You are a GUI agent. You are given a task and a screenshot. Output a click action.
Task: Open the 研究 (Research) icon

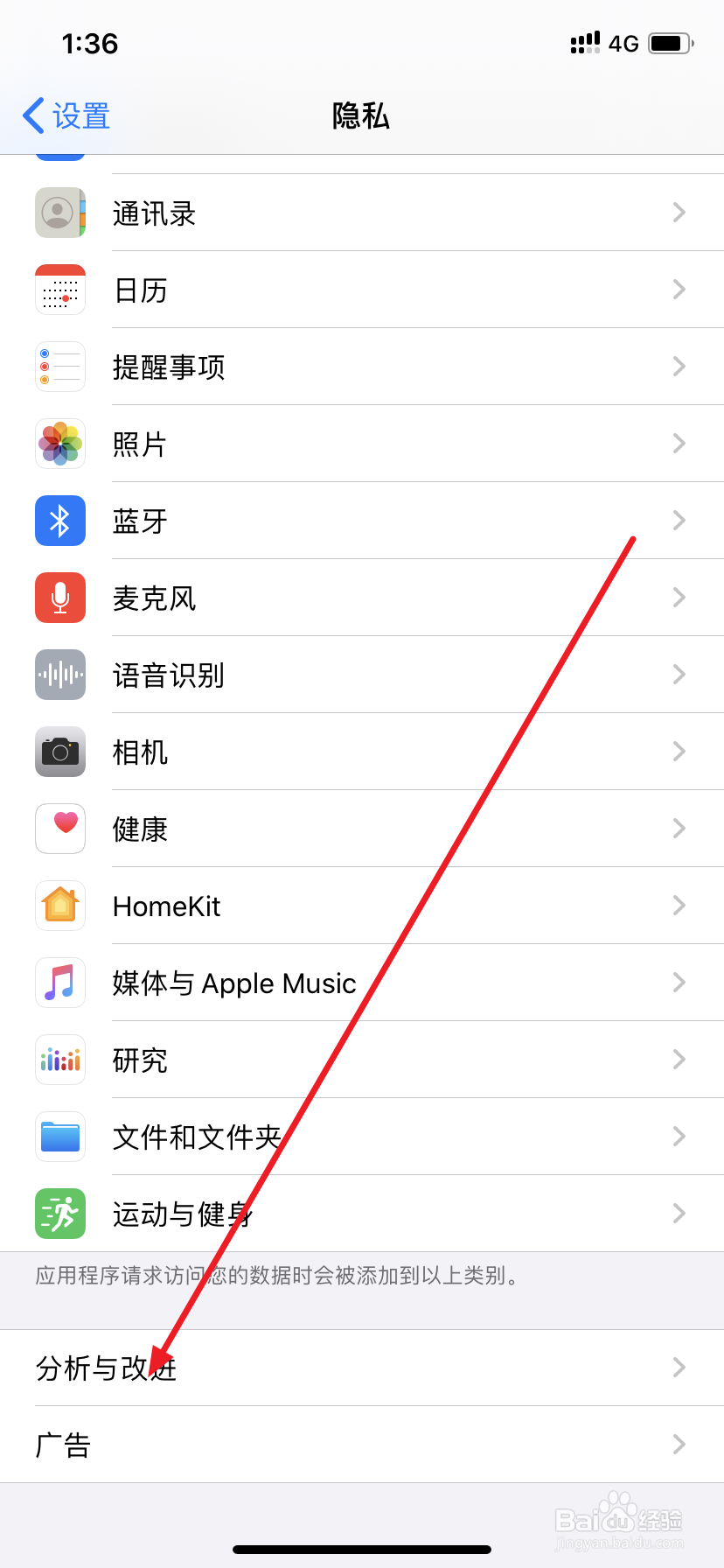coord(59,1060)
